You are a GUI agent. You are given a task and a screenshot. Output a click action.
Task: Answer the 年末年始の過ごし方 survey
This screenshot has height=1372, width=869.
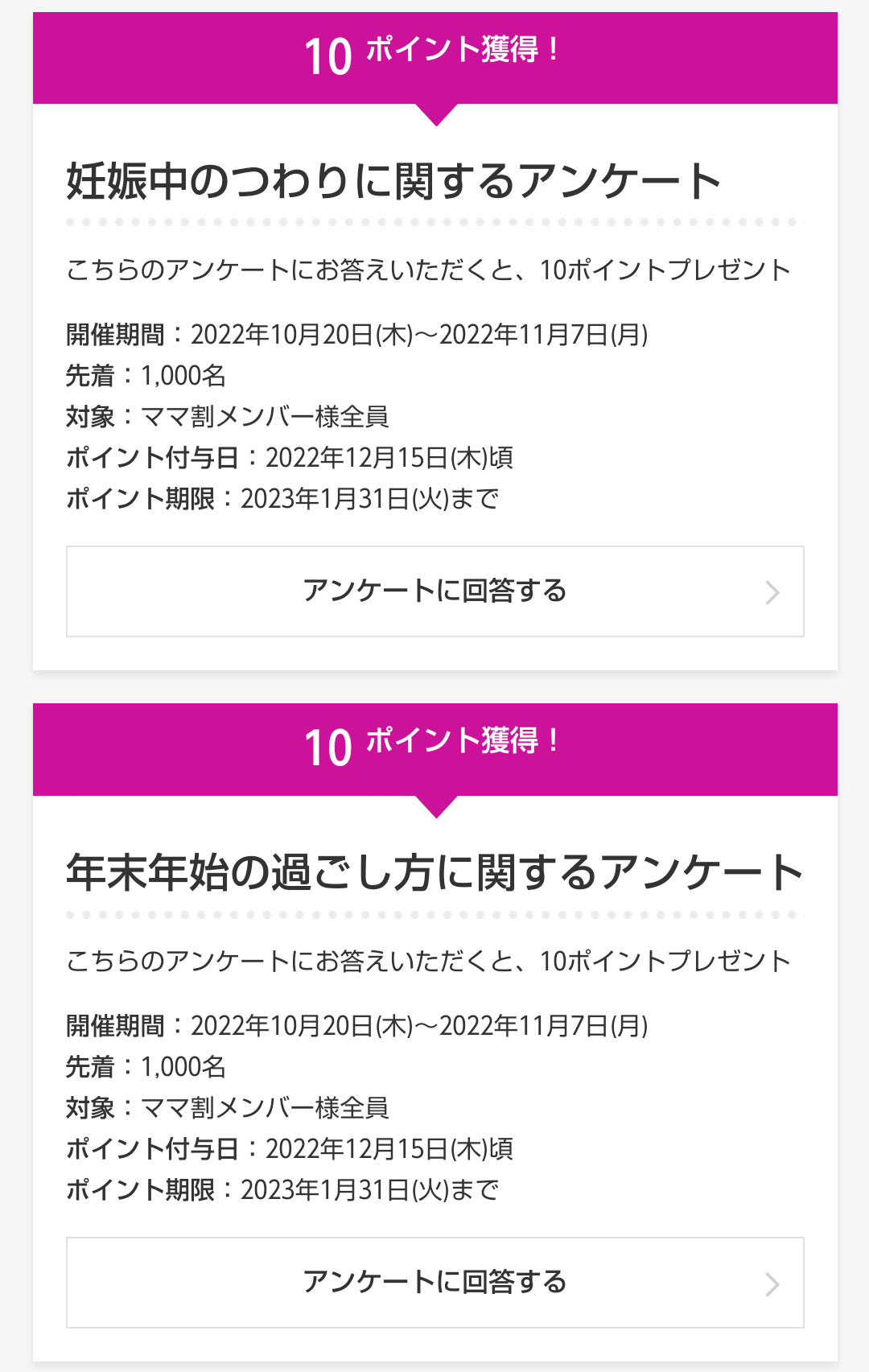tap(434, 1282)
